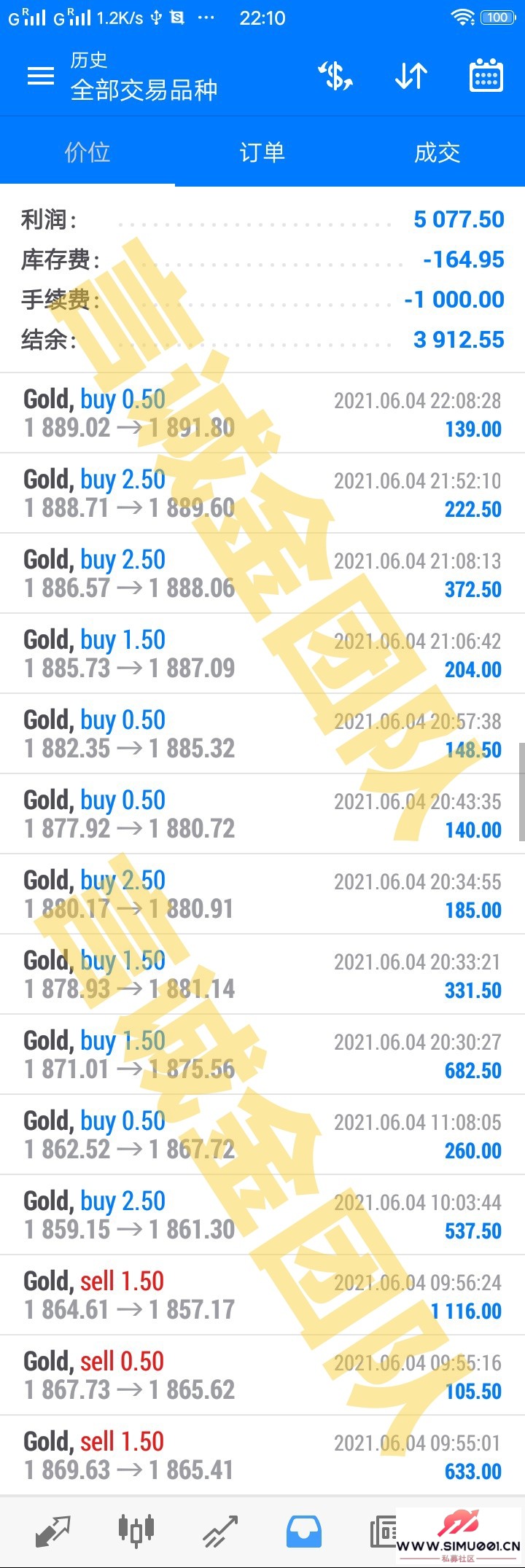
Task: Expand the Gold buy trade at 10:03:44
Action: [262, 1215]
